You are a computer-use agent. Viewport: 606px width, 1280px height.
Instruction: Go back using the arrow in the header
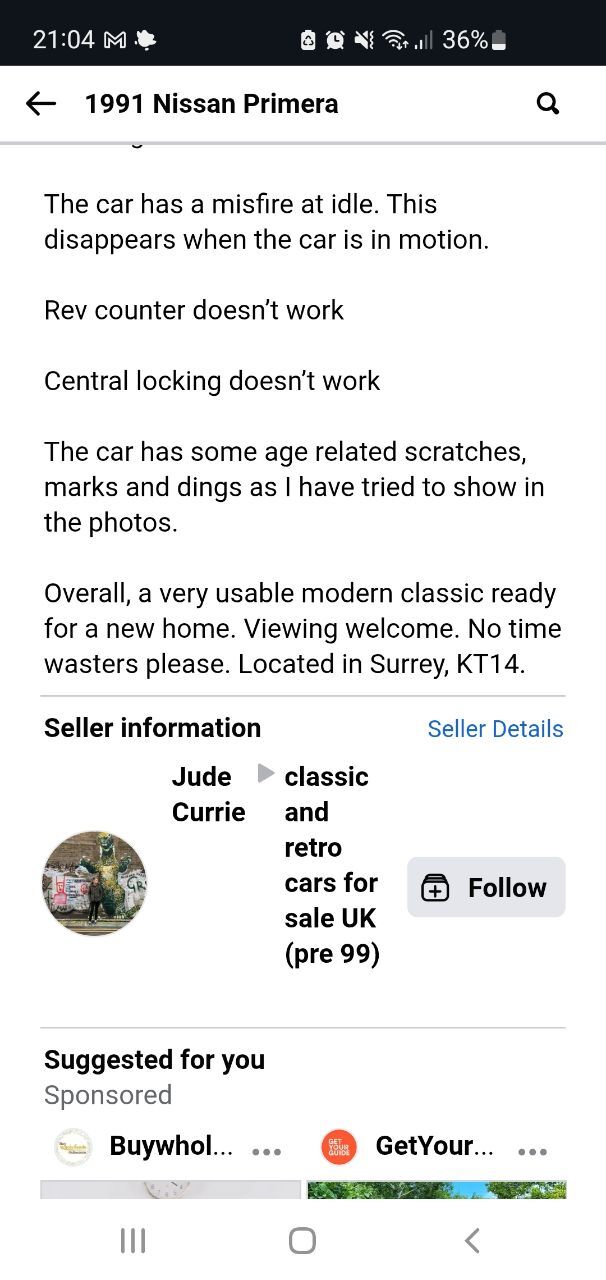click(40, 104)
